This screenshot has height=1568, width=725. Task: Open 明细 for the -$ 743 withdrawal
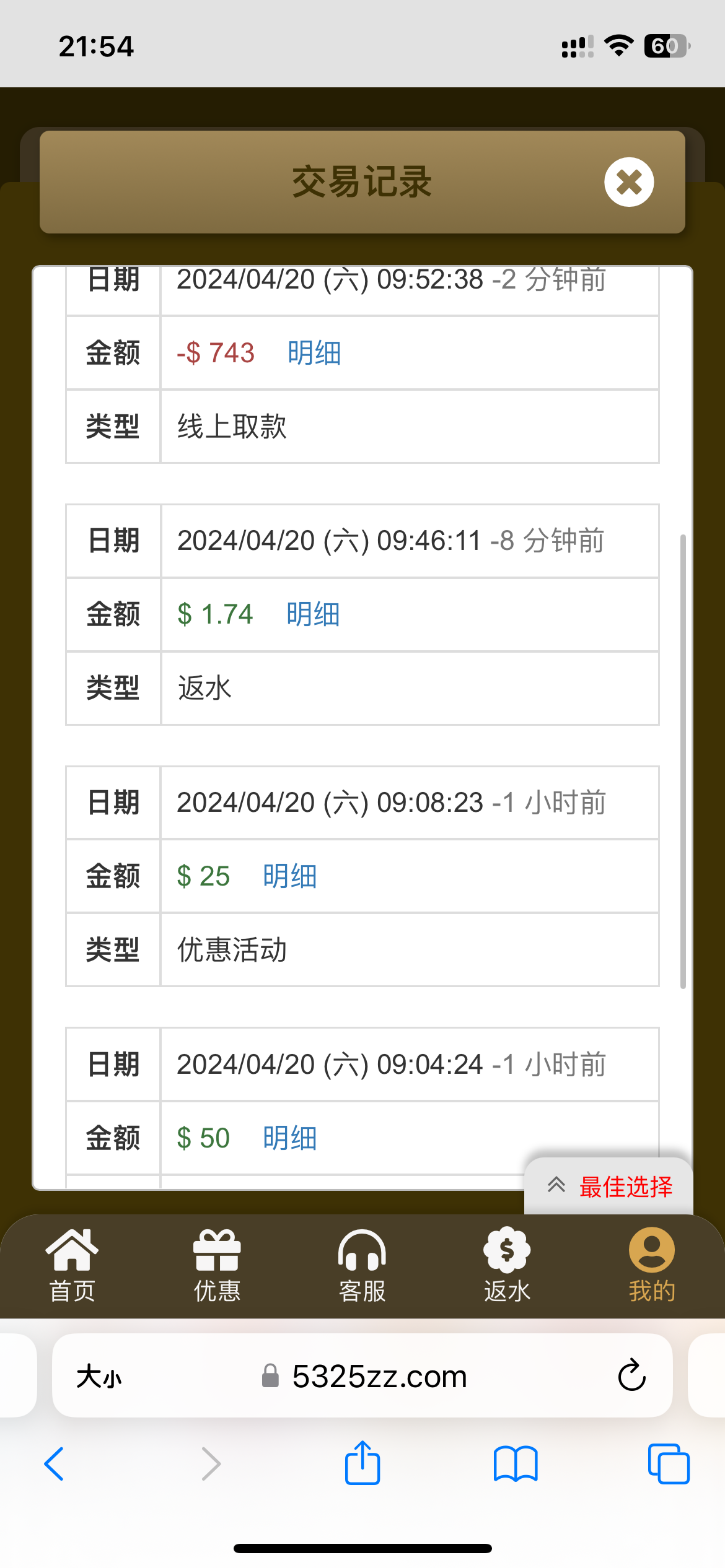pos(314,353)
